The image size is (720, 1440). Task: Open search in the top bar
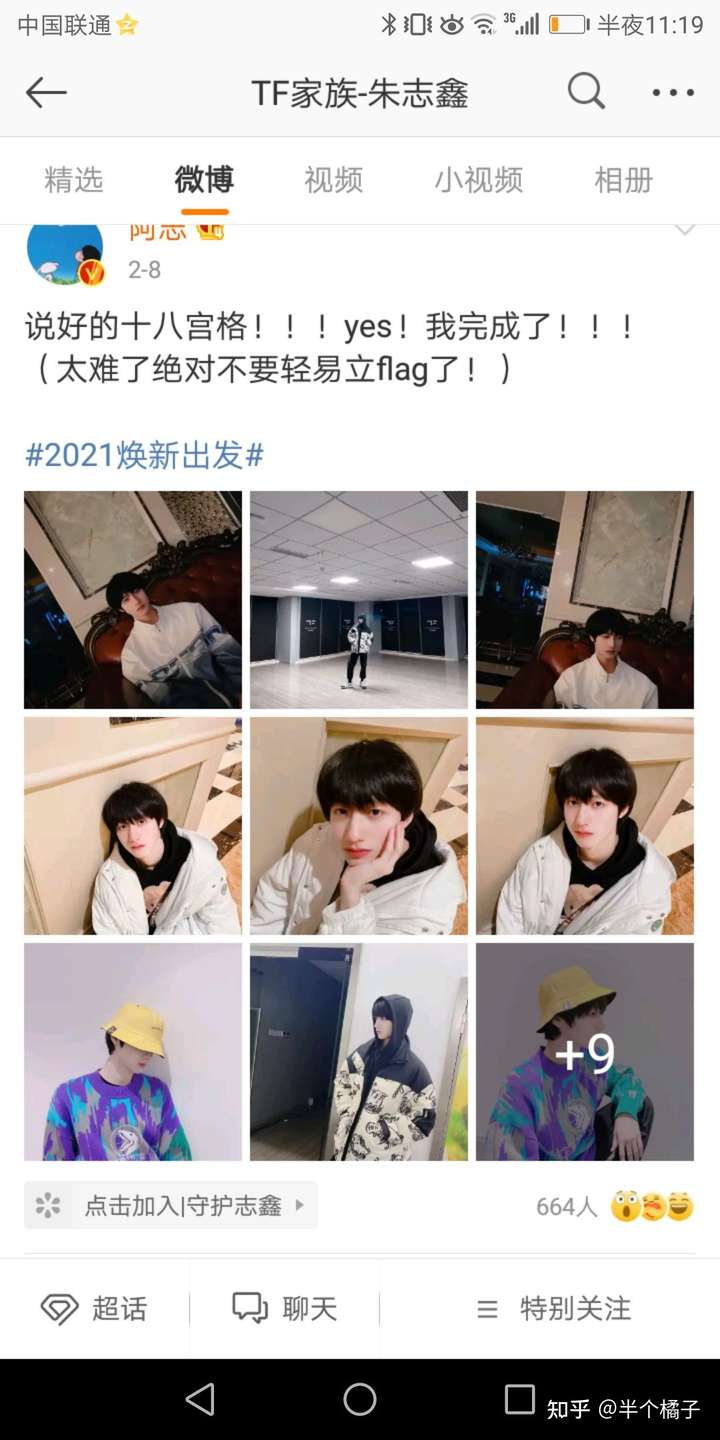tap(586, 92)
